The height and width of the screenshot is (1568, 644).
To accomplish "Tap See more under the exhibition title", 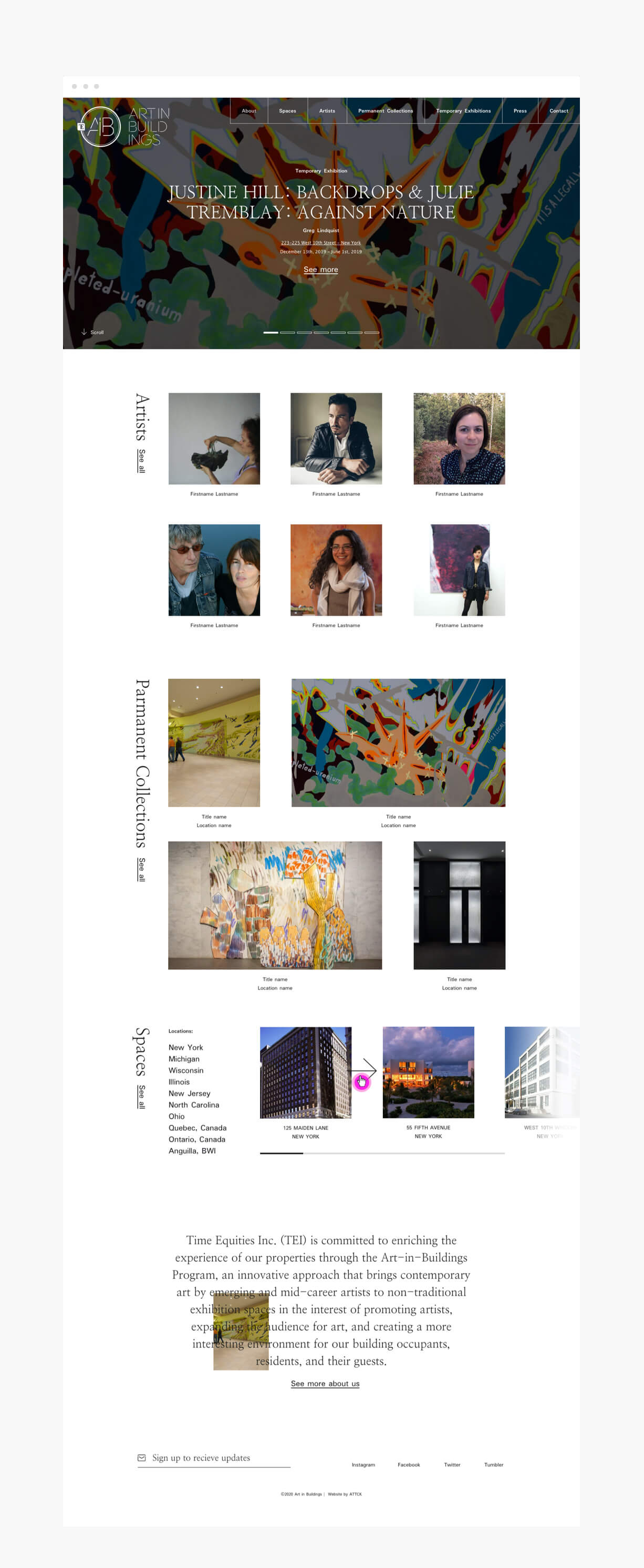I will [x=321, y=270].
